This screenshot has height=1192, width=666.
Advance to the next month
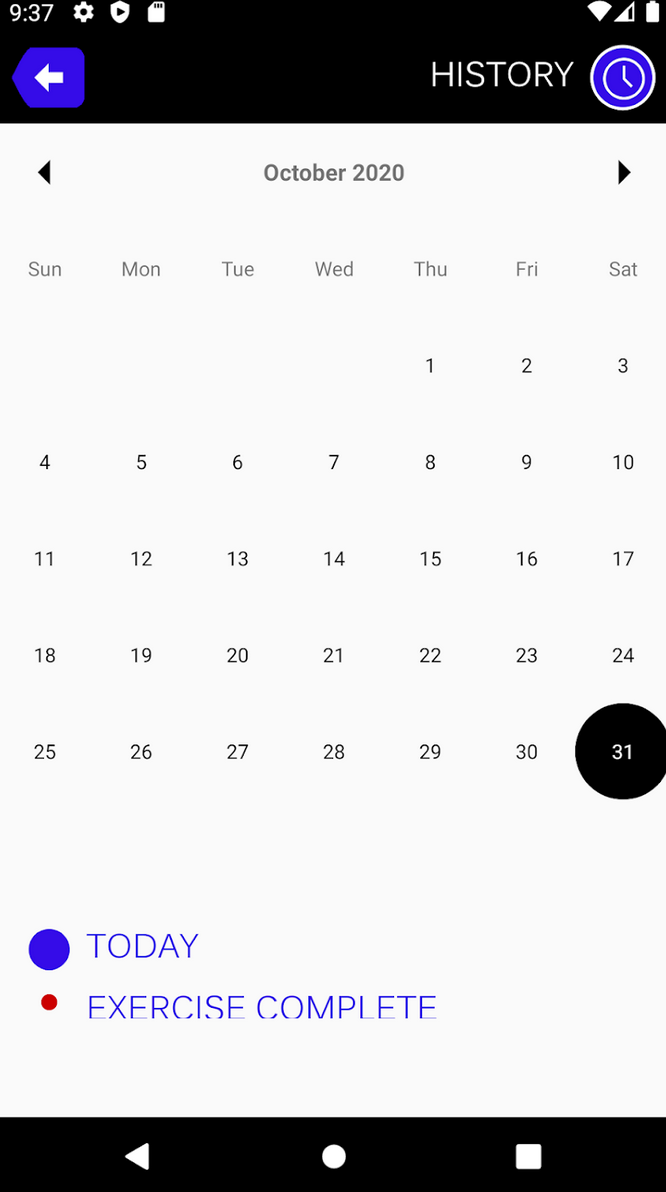(623, 173)
